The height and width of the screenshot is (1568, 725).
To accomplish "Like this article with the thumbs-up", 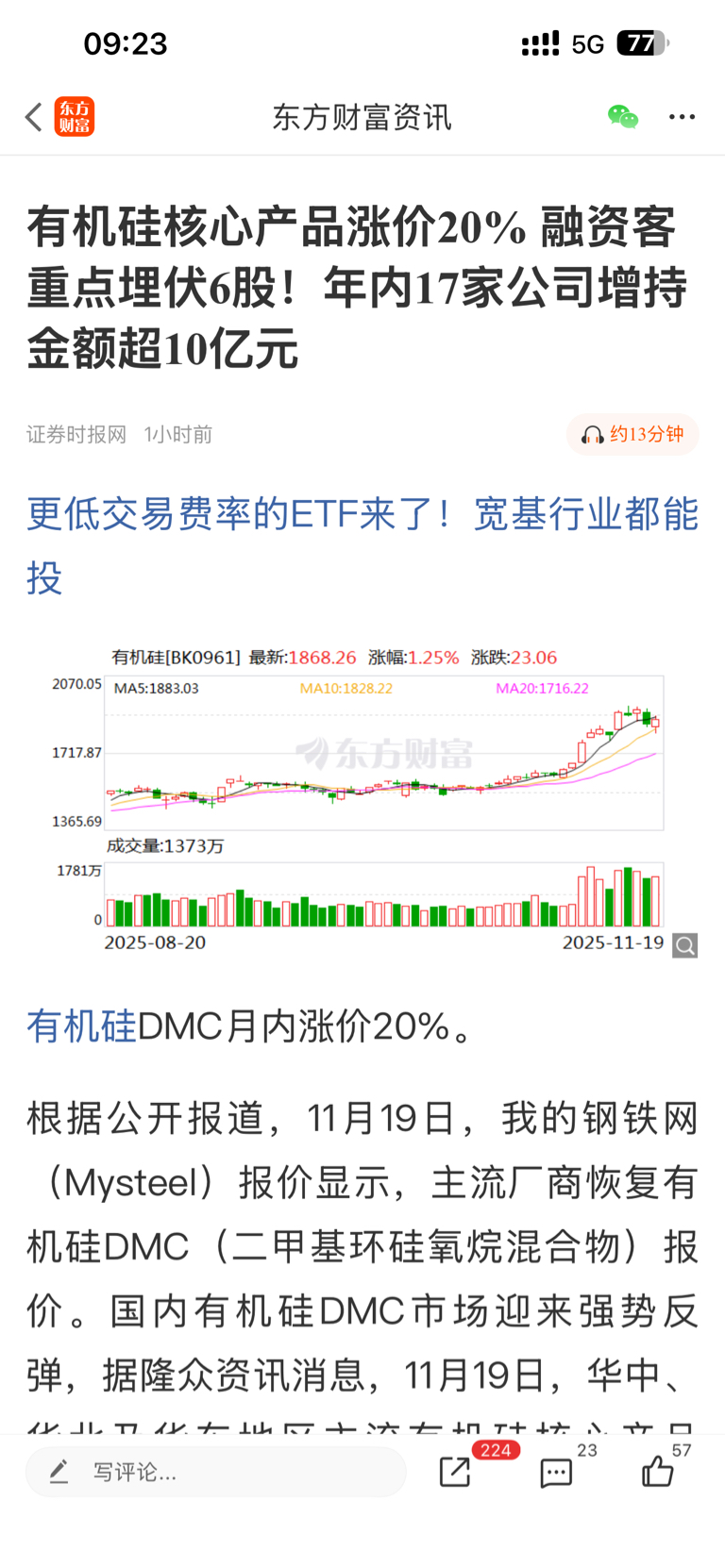I will pos(658,1470).
